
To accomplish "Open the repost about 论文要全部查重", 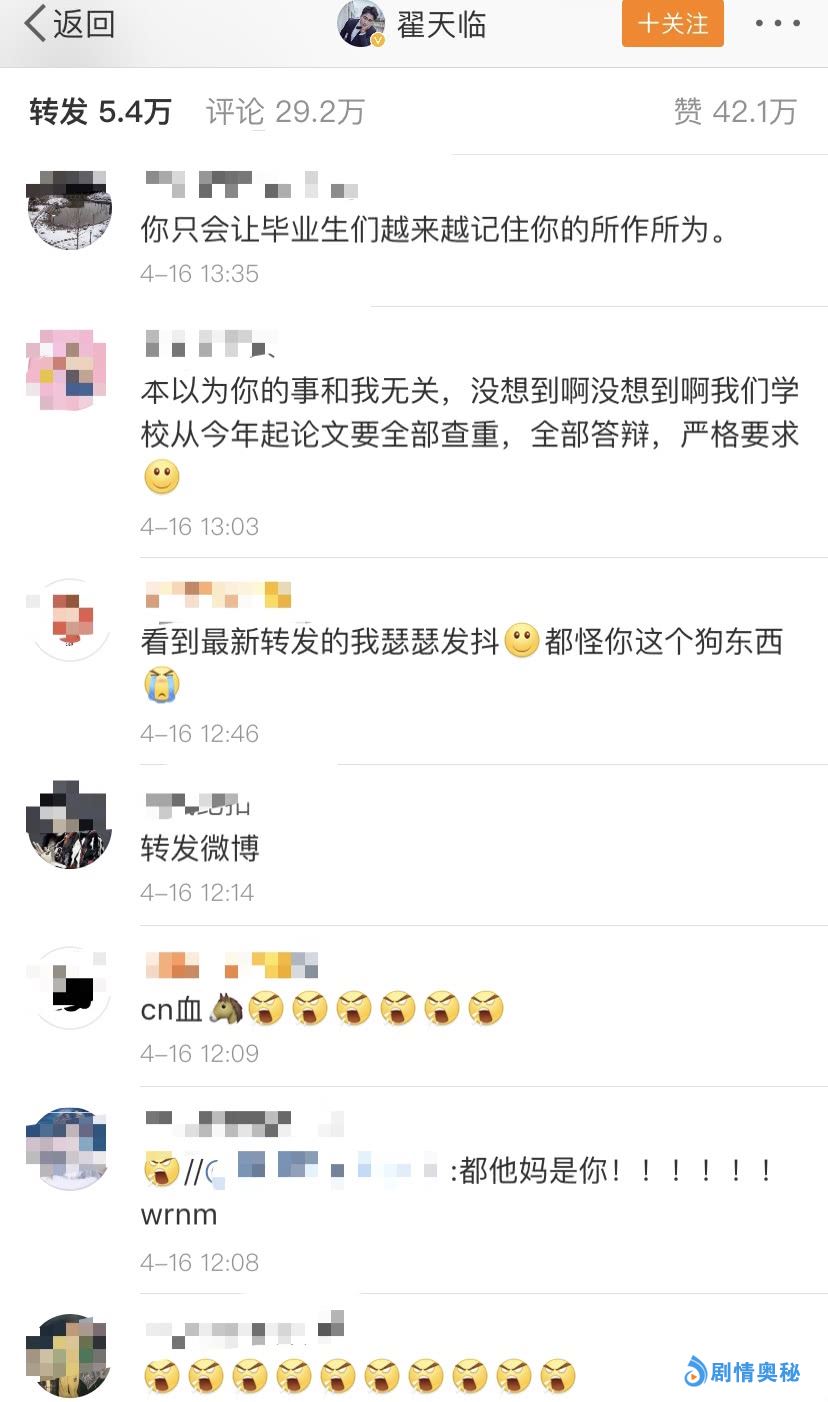I will click(x=470, y=413).
